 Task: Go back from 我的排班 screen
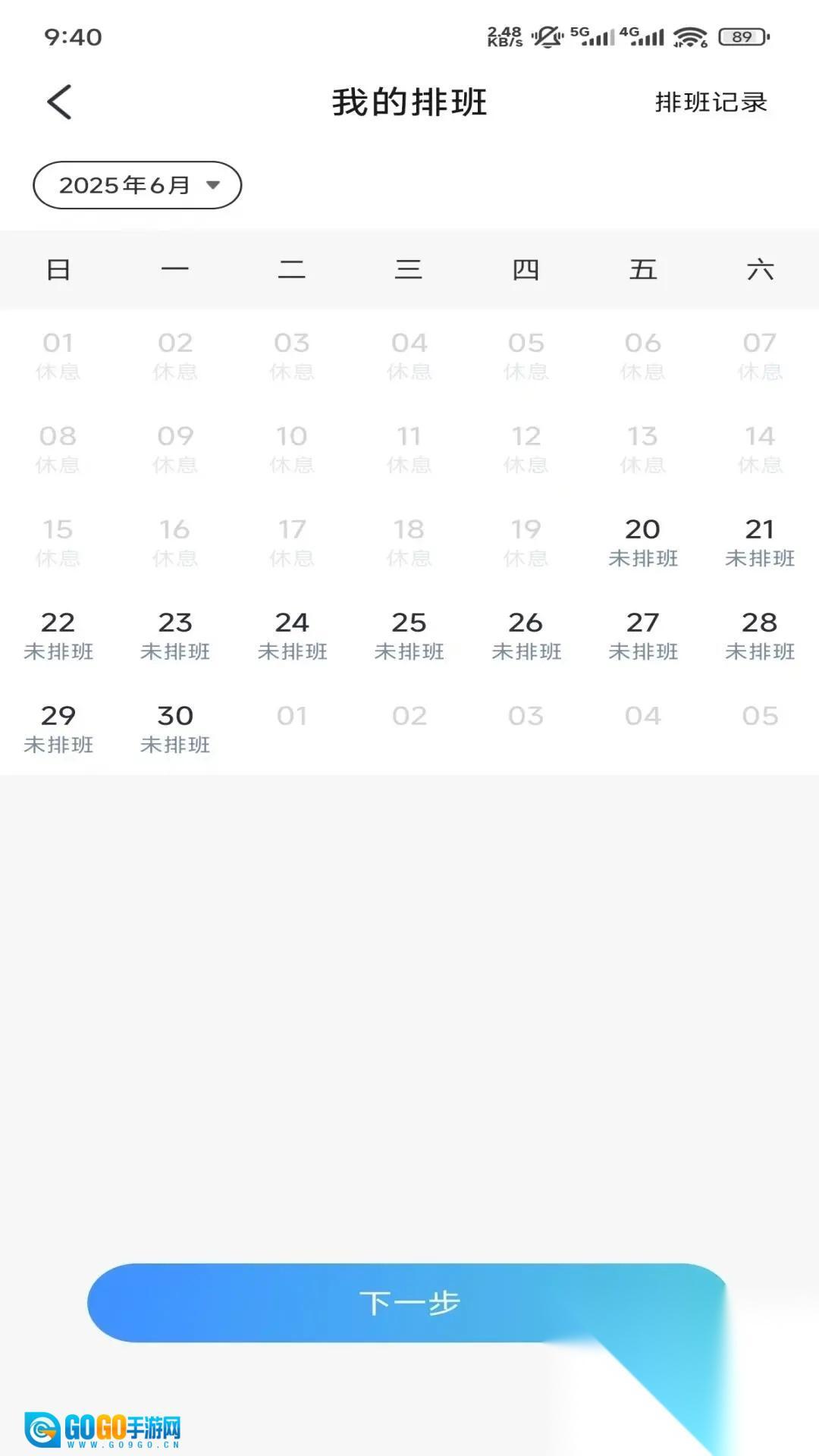tap(59, 102)
